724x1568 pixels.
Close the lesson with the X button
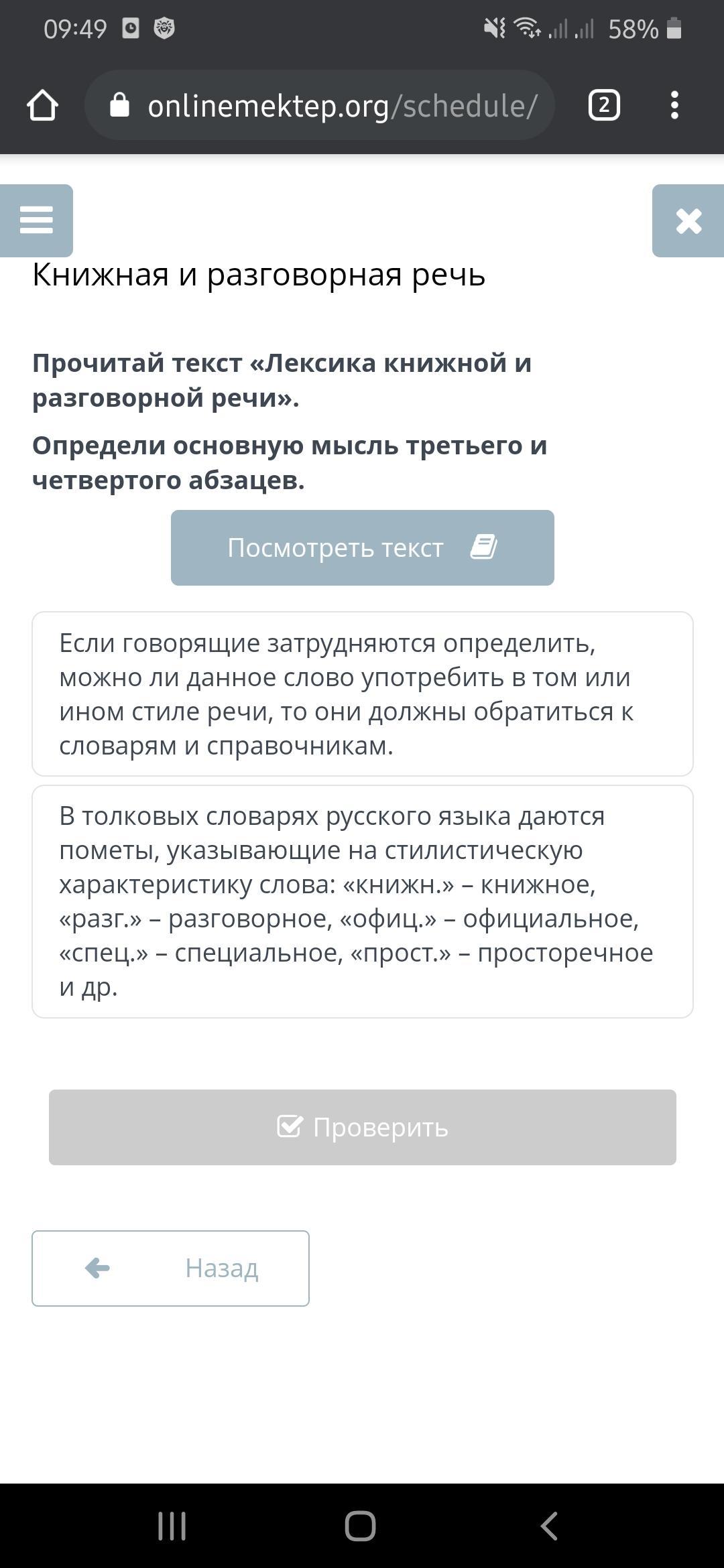click(688, 220)
